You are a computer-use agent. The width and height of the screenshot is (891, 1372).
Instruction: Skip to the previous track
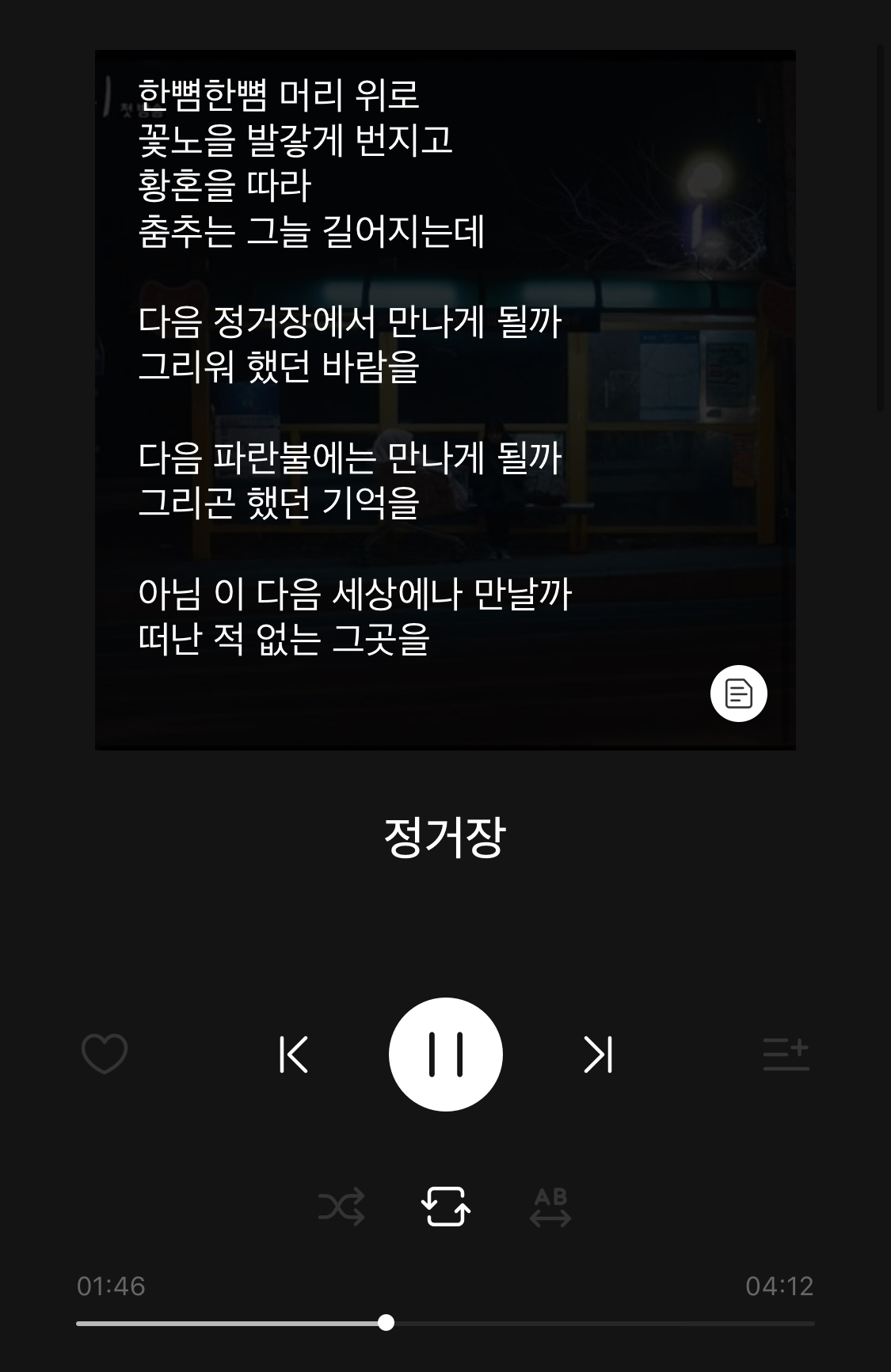pyautogui.click(x=292, y=1054)
